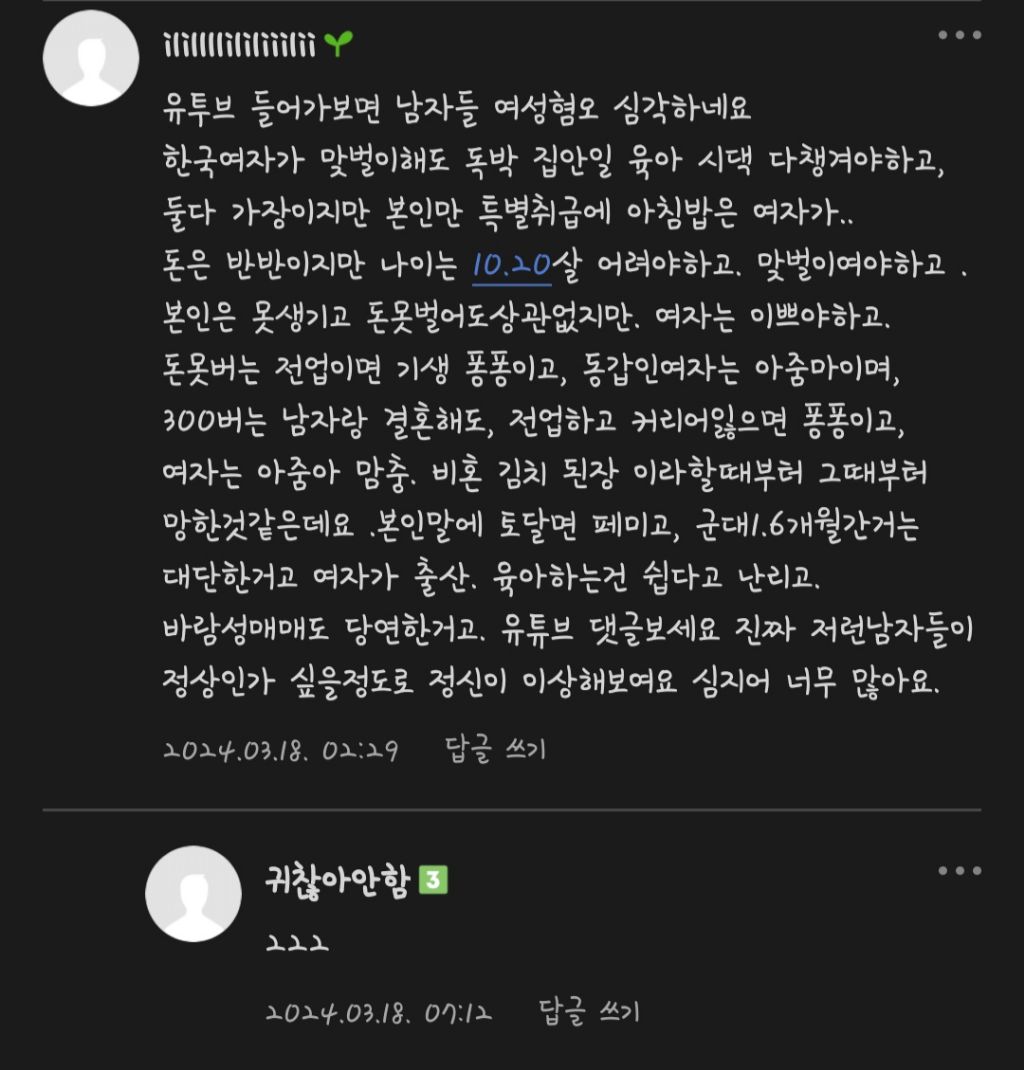Tap 답글 쓰기 under the 07:12 reply
Viewport: 1024px width, 1070px height.
click(x=589, y=1011)
